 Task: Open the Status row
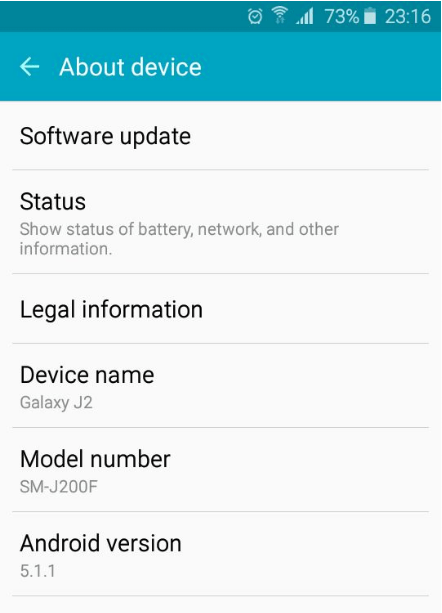221,222
